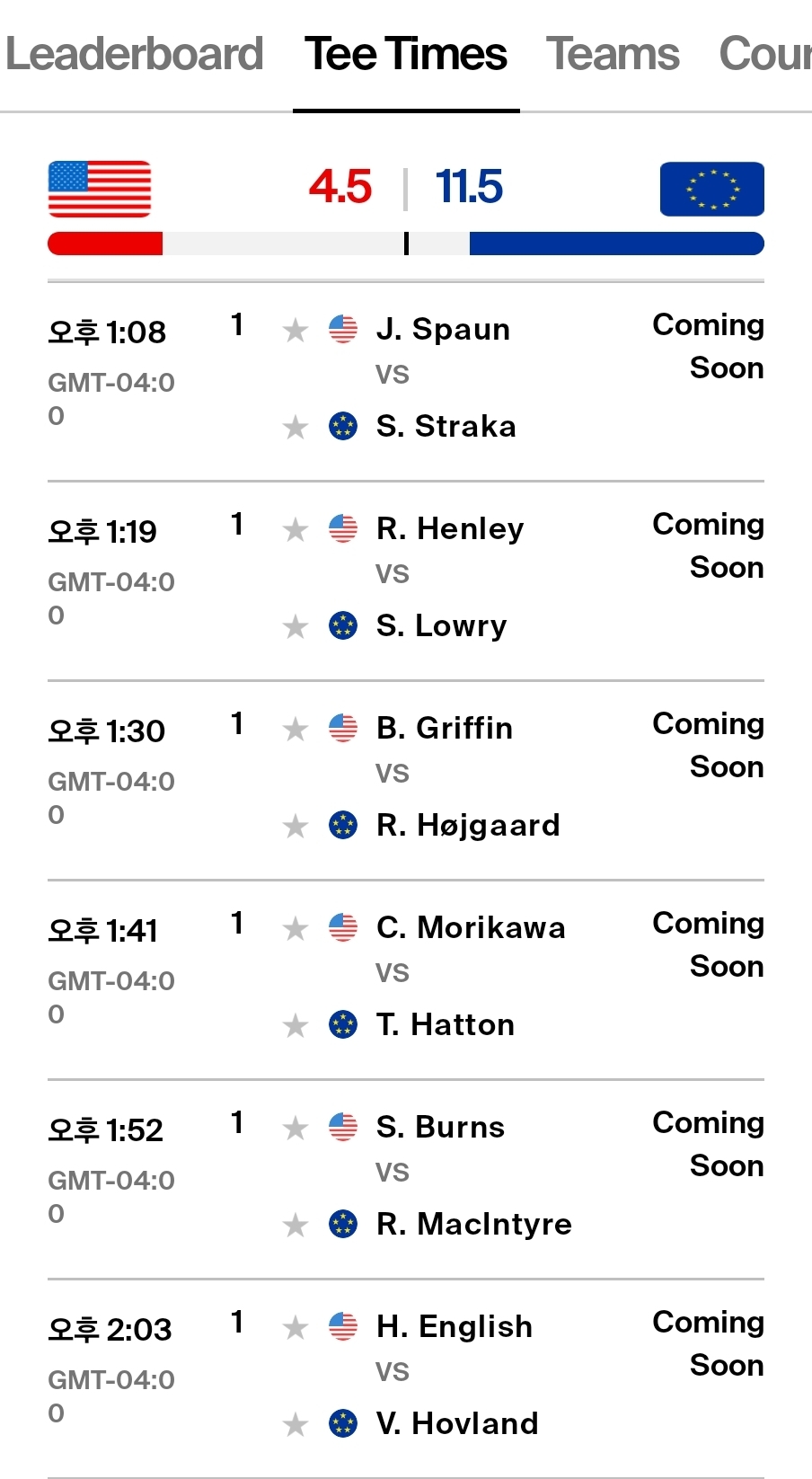Screen dimensions: 812x1479
Task: Open the Morikawa vs Hatton match
Action: 406,979
